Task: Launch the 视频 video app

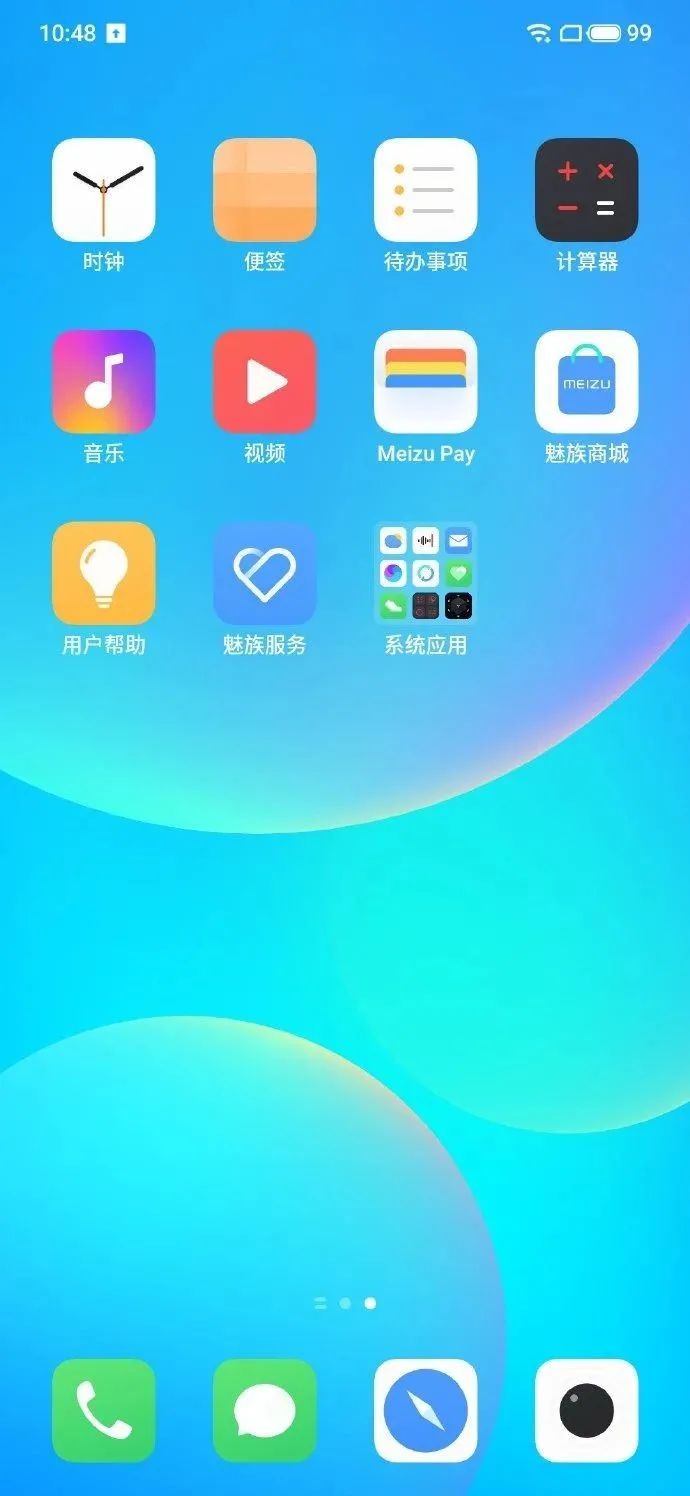Action: pos(264,382)
